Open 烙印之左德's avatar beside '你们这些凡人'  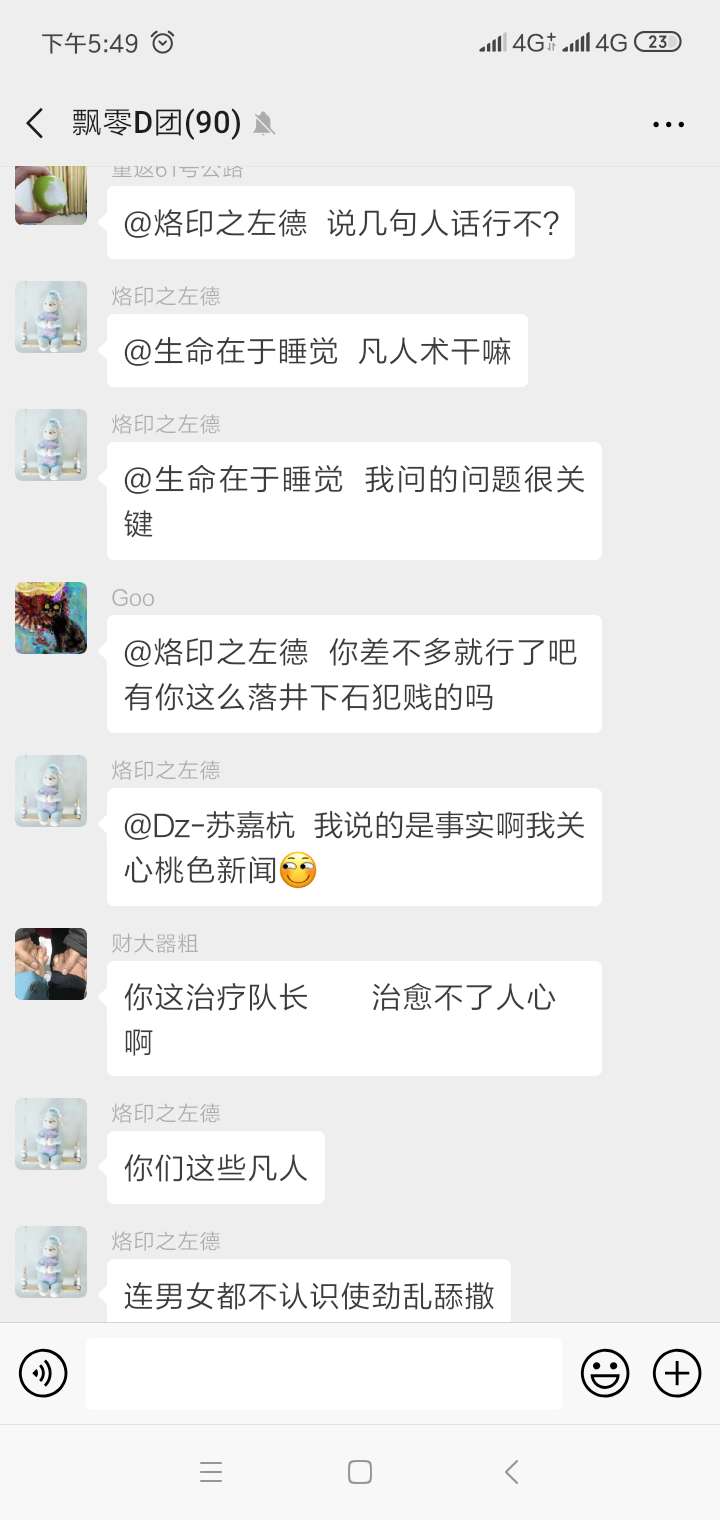51,1134
